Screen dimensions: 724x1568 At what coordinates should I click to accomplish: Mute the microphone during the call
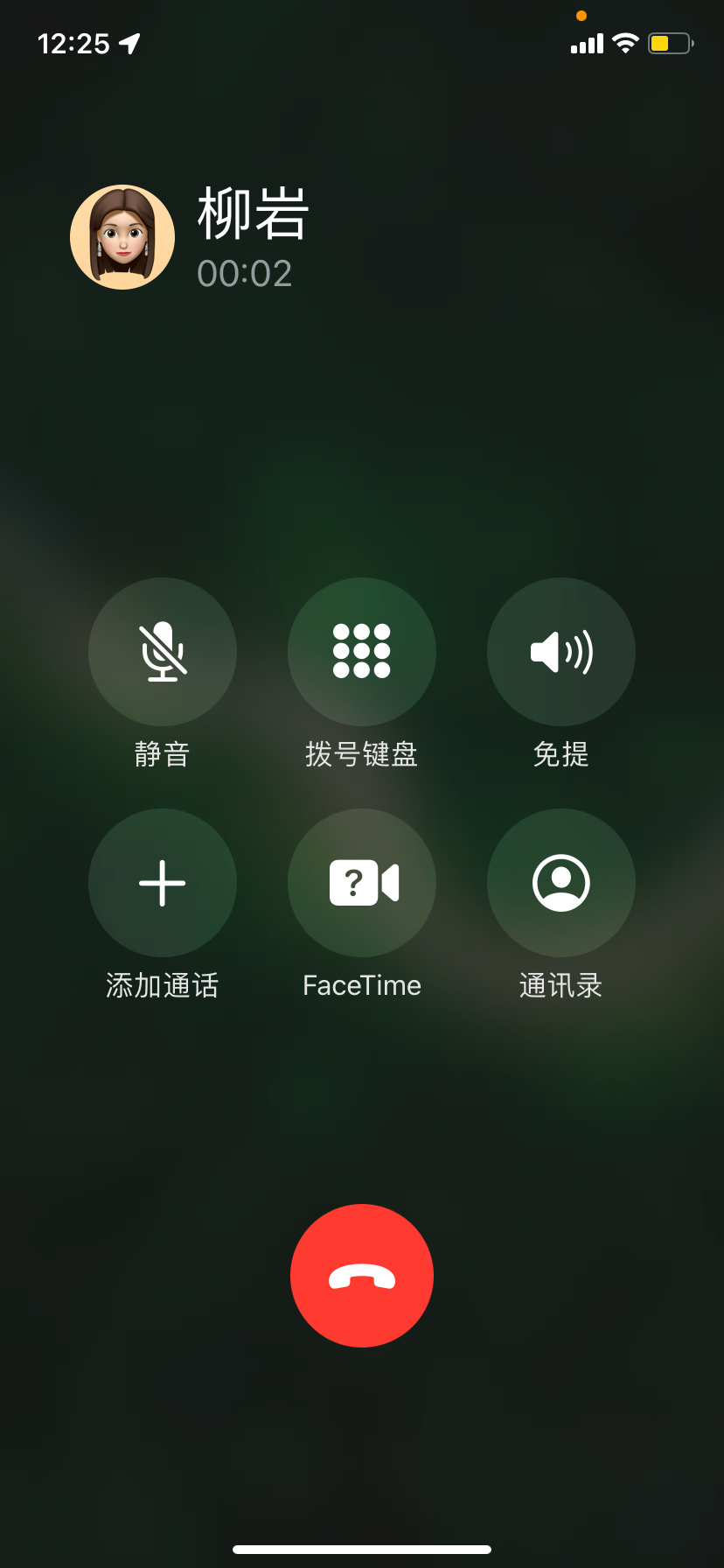[162, 652]
